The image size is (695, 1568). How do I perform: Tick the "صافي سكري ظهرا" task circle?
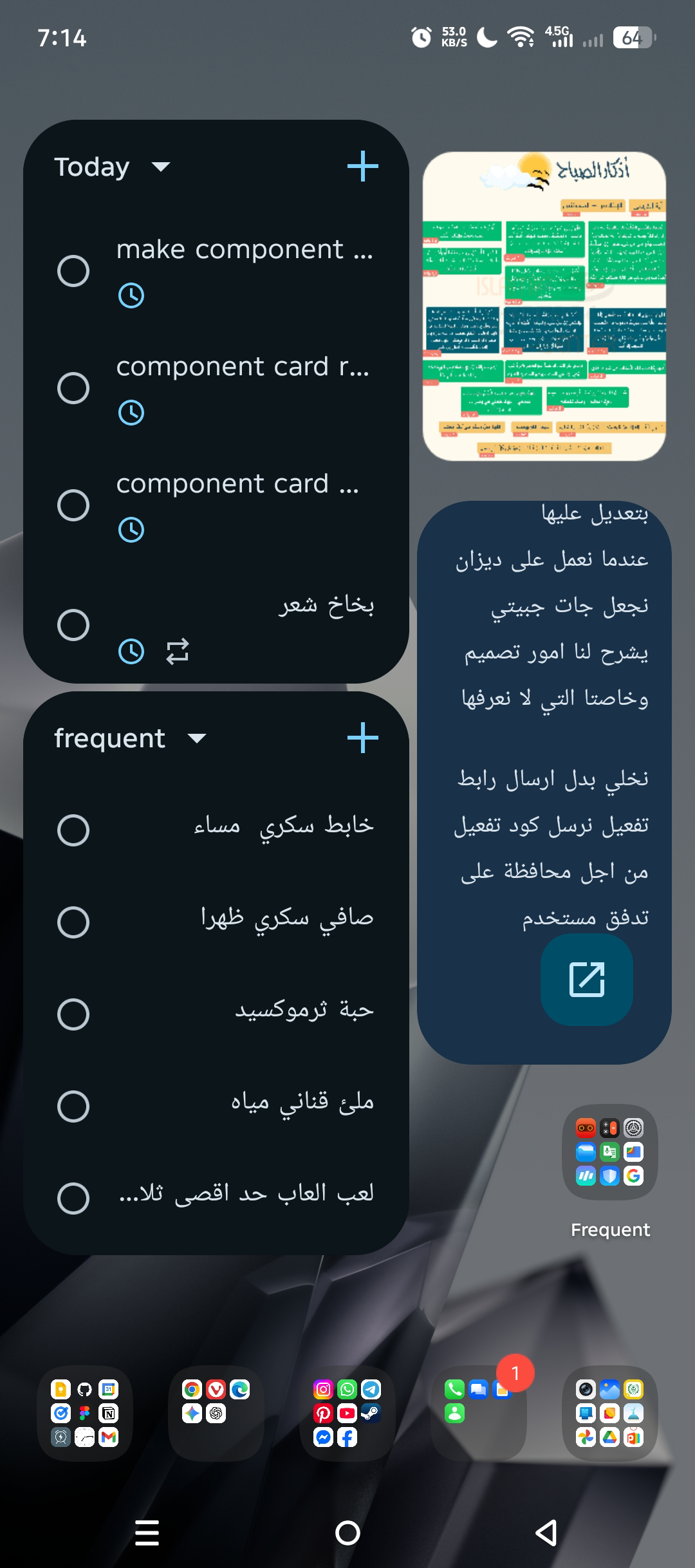pos(73,922)
